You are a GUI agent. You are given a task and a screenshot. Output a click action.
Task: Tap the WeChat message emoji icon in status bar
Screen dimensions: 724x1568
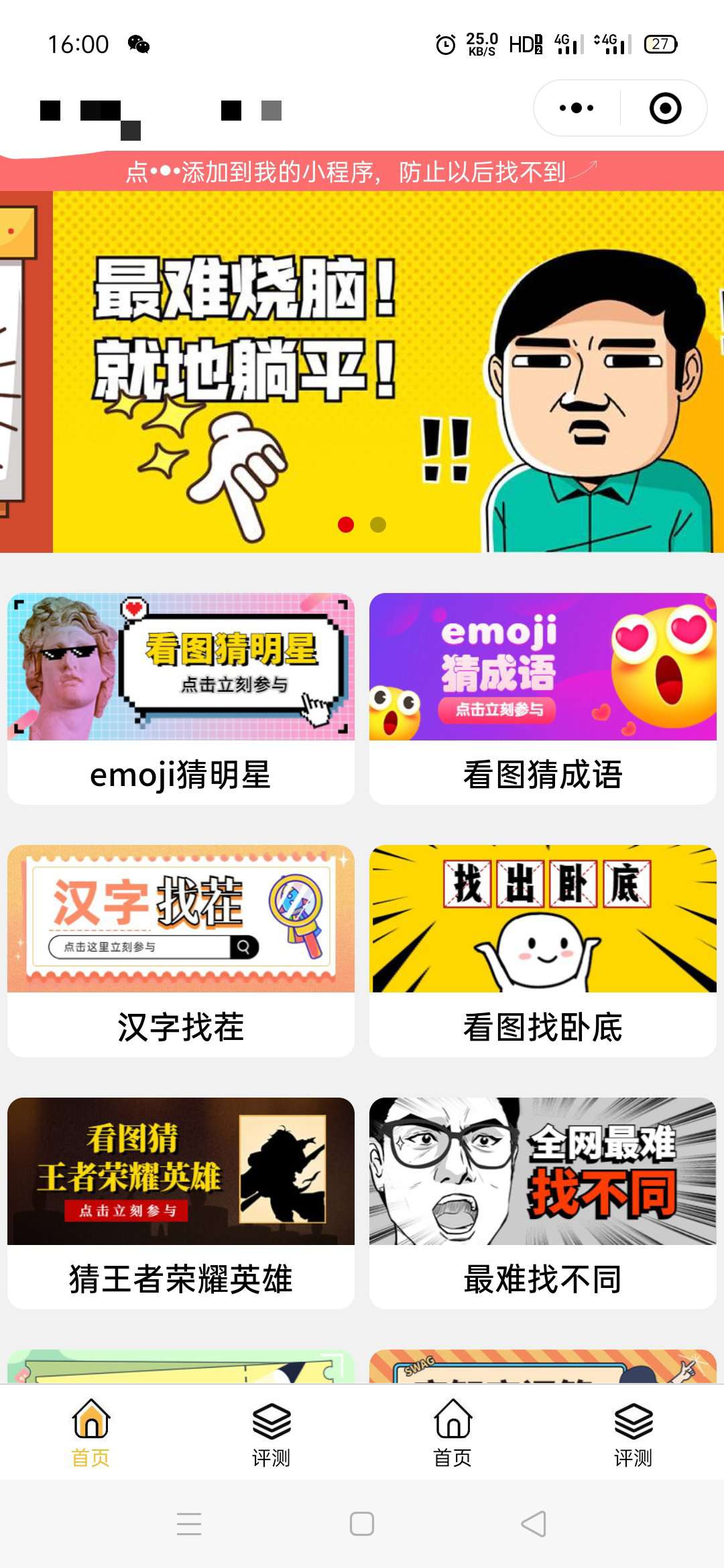tap(140, 44)
